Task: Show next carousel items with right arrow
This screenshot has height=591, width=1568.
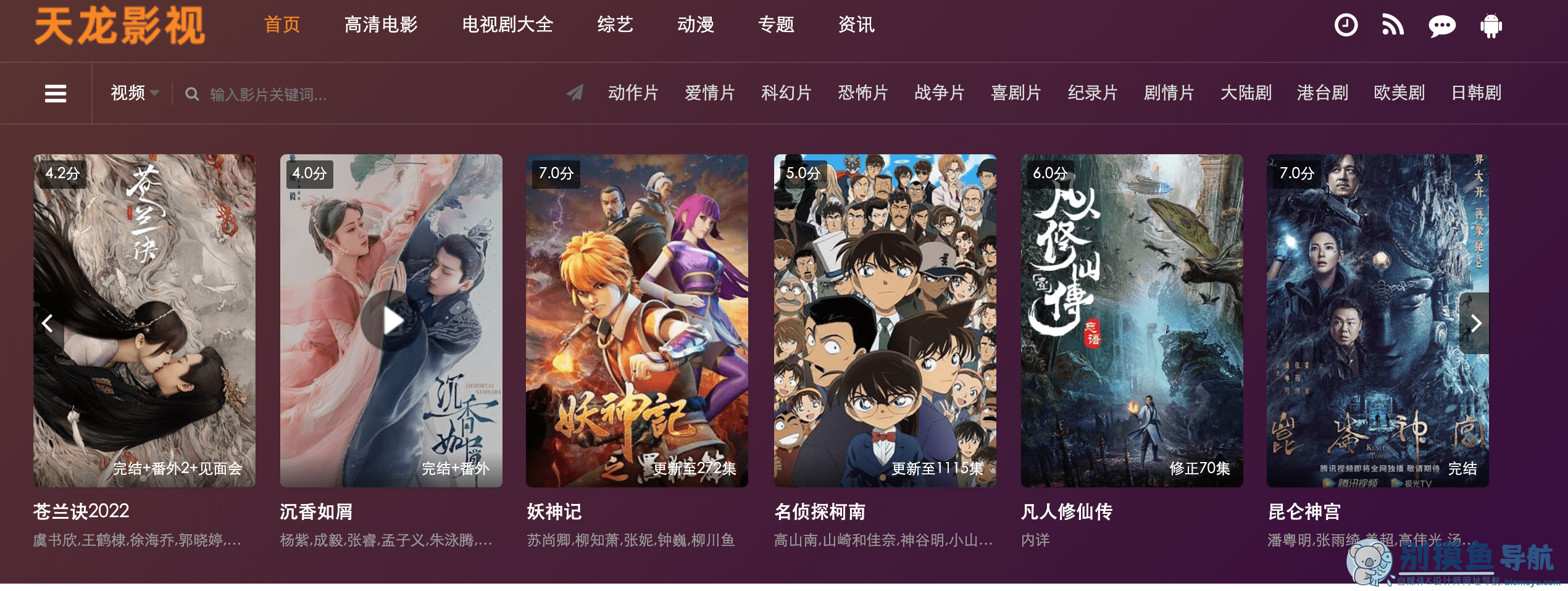Action: tap(1475, 323)
